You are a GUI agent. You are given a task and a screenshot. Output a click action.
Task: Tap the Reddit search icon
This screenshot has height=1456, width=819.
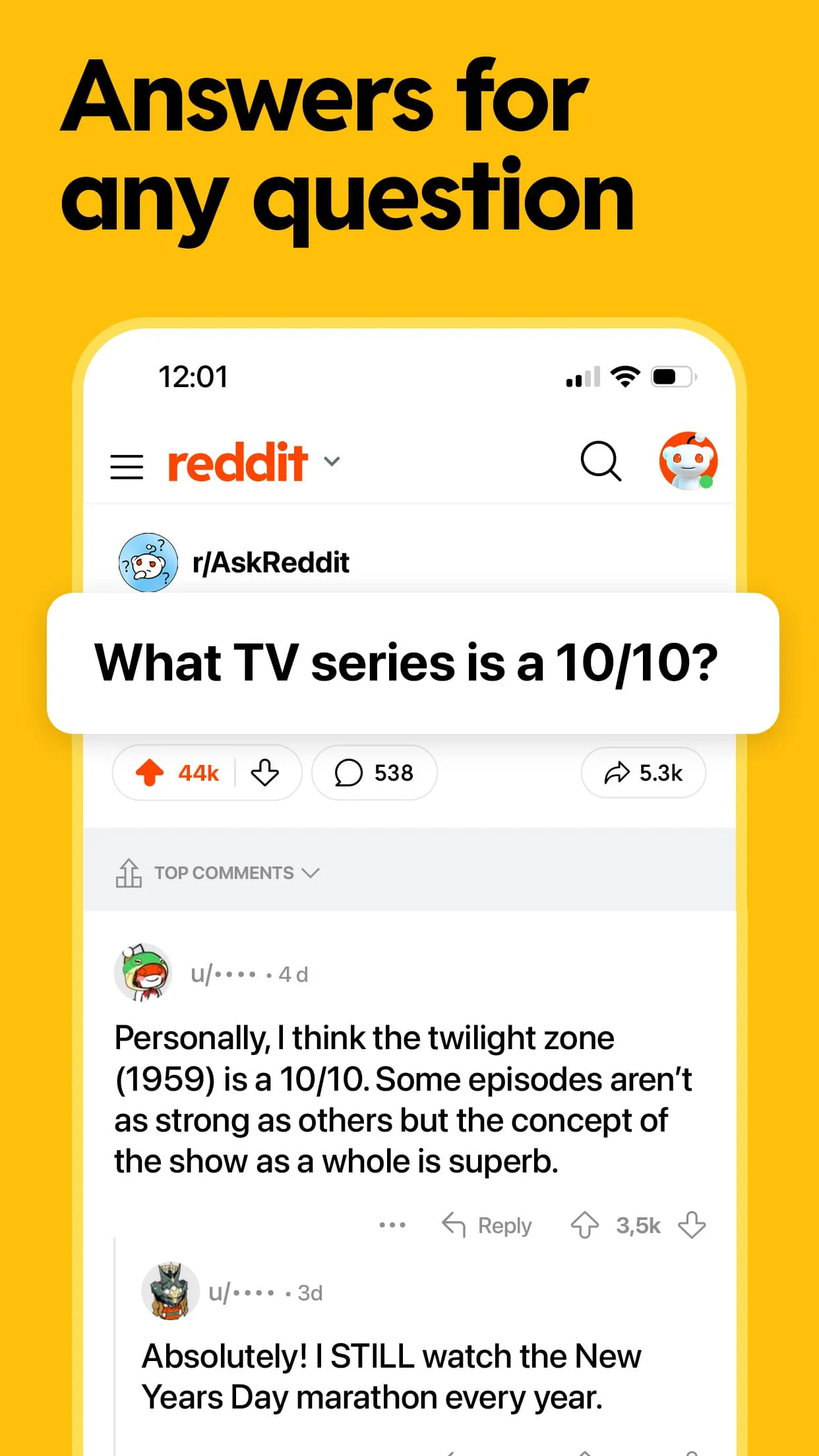pyautogui.click(x=601, y=462)
